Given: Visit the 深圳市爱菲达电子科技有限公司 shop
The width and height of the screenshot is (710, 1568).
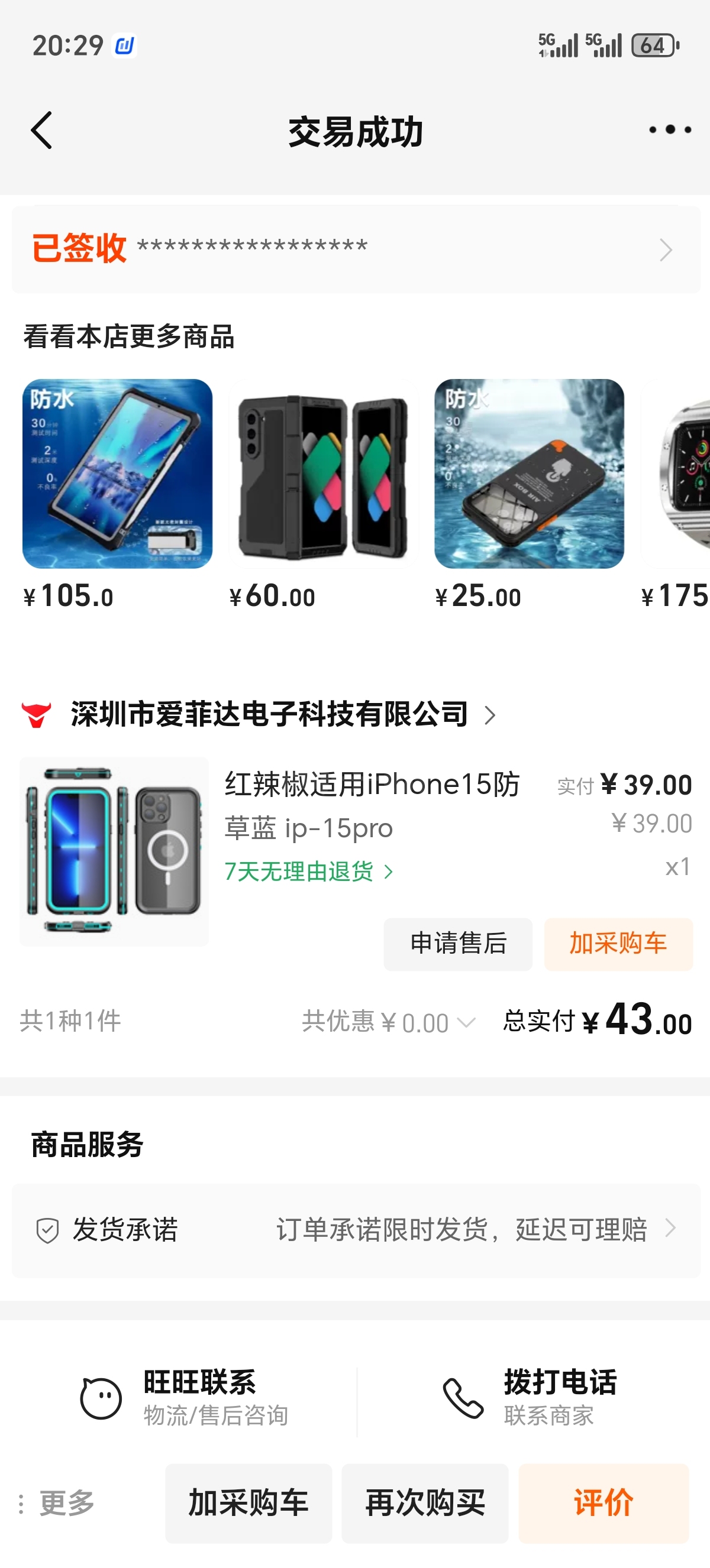Looking at the screenshot, I should 270,715.
